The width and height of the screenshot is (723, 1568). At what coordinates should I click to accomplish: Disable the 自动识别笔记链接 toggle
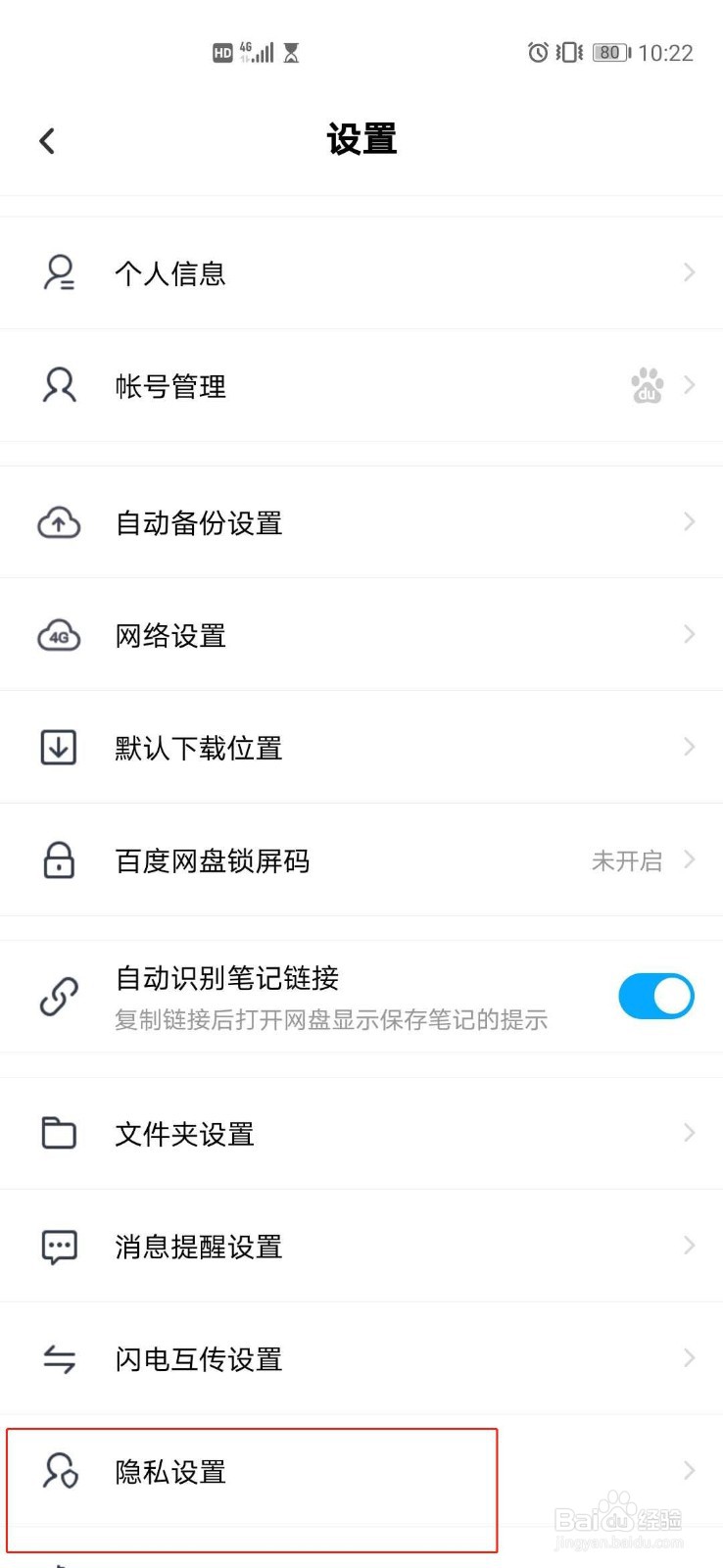click(655, 996)
